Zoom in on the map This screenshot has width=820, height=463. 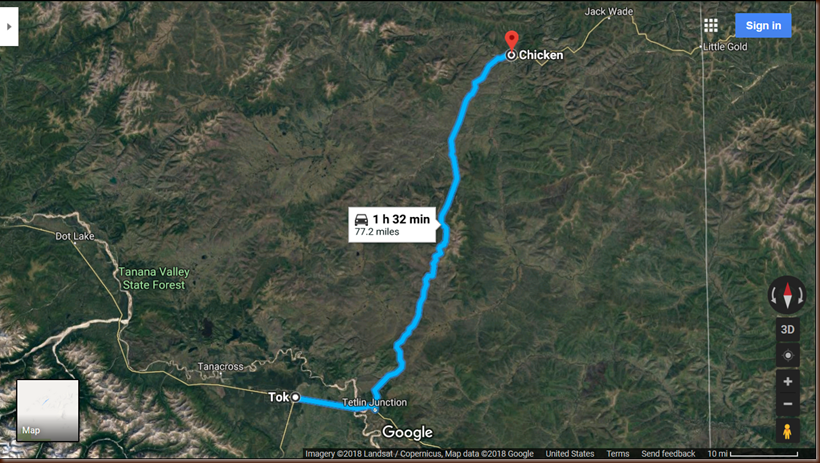[787, 382]
